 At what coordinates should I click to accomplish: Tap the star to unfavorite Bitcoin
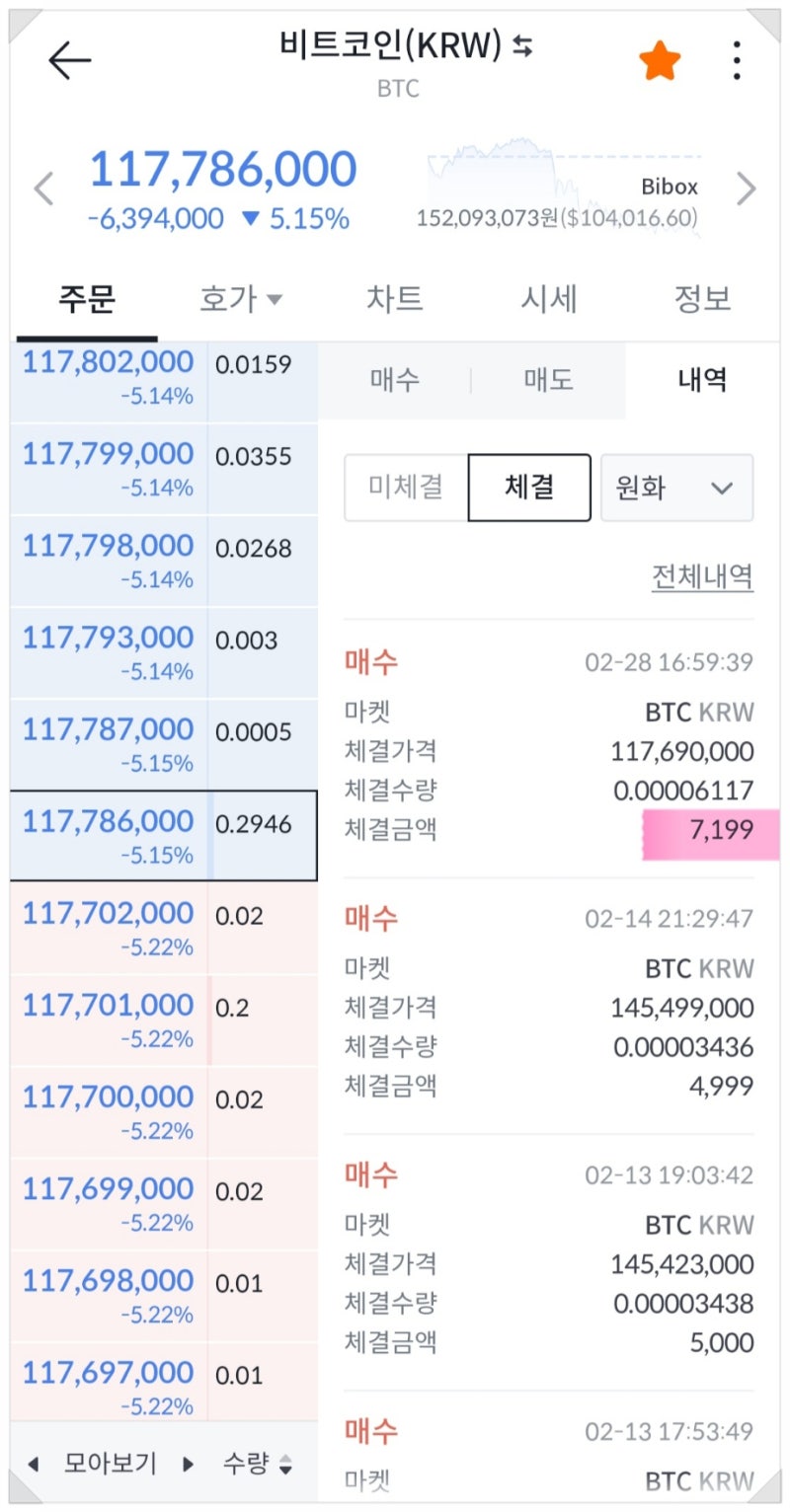659,59
